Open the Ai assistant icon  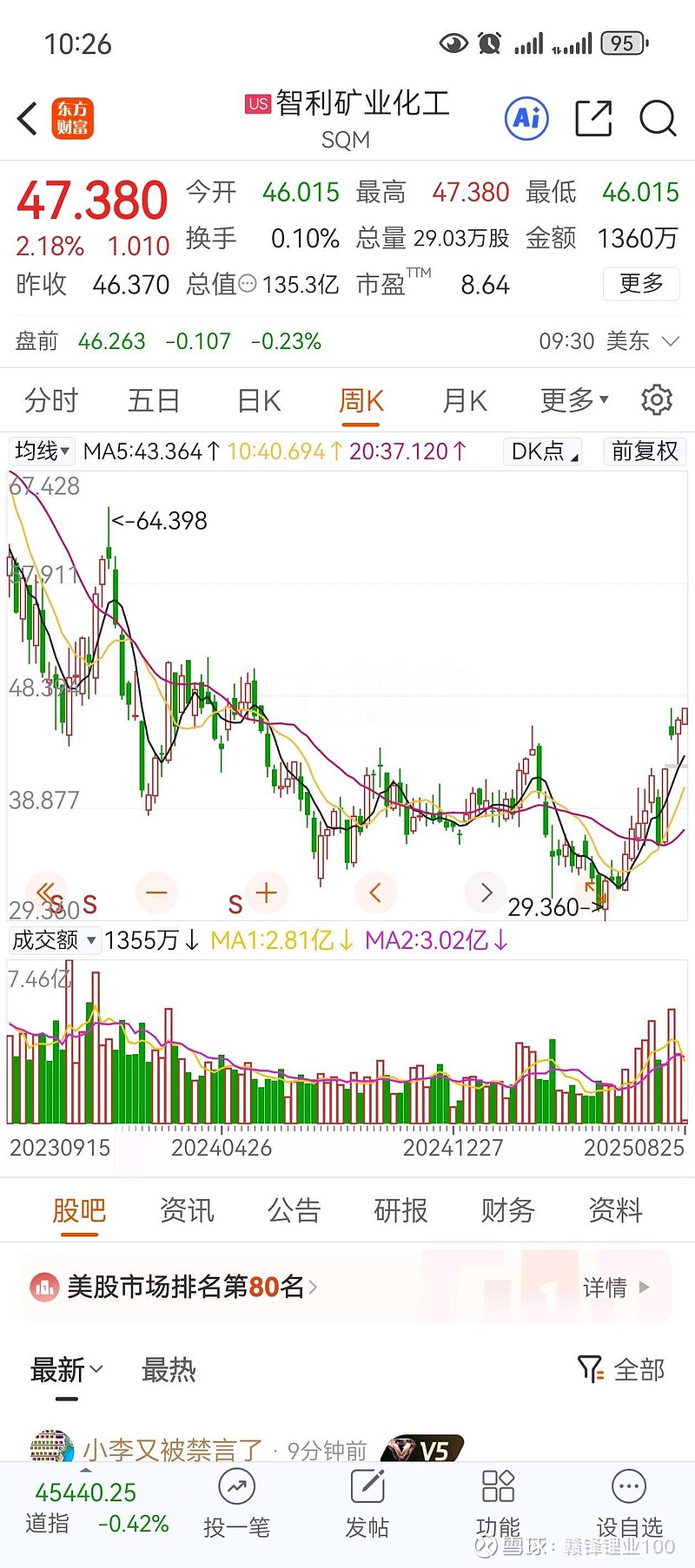click(527, 118)
